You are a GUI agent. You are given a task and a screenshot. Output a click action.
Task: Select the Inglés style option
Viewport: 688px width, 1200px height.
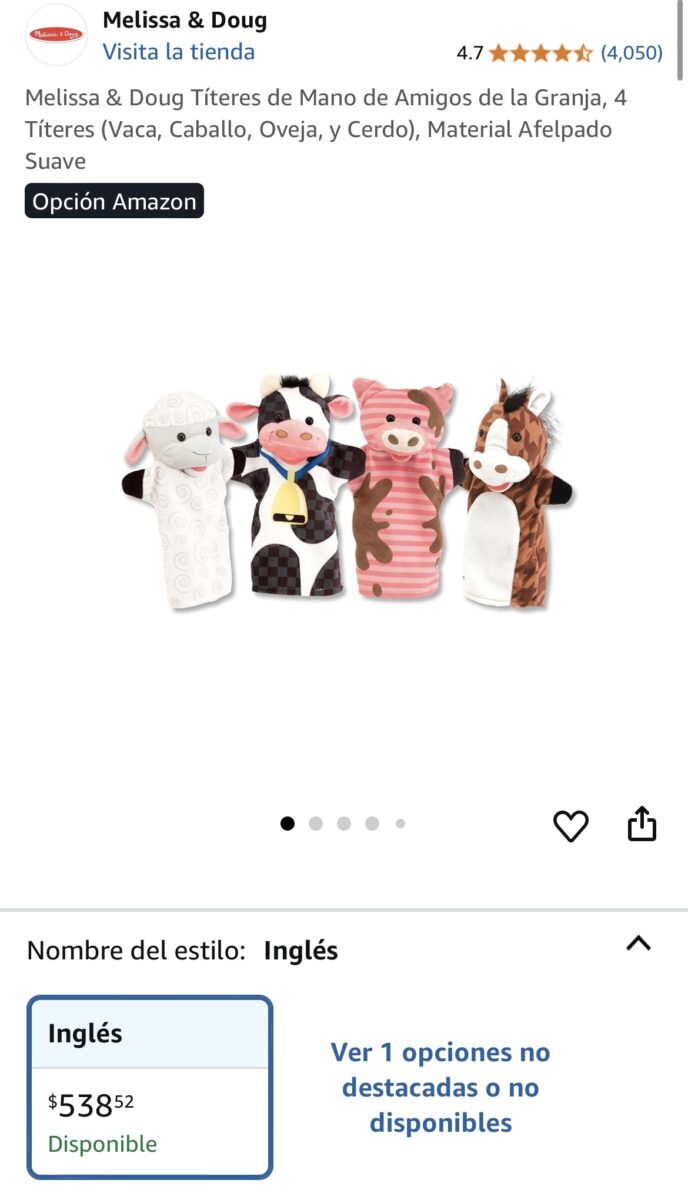click(x=150, y=1086)
